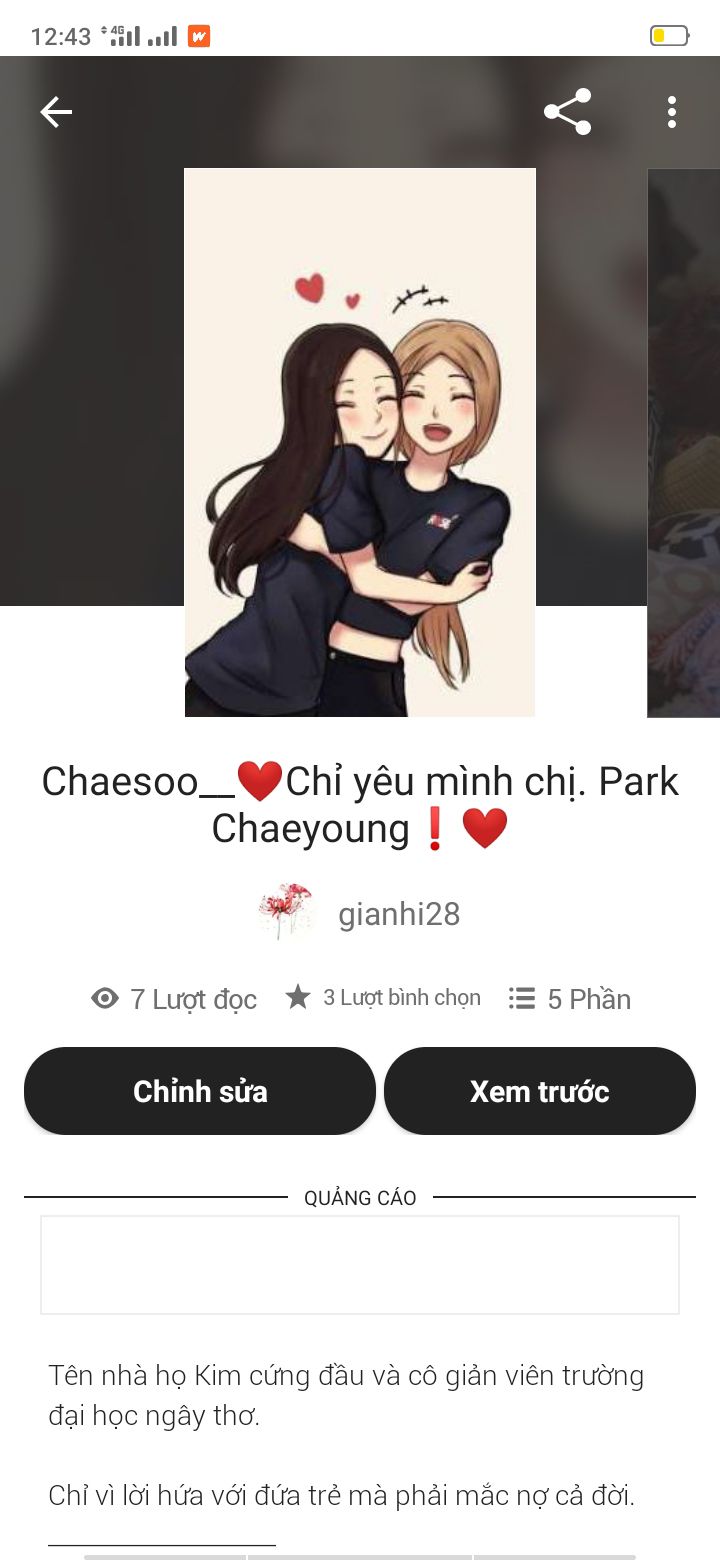Share this story

567,112
